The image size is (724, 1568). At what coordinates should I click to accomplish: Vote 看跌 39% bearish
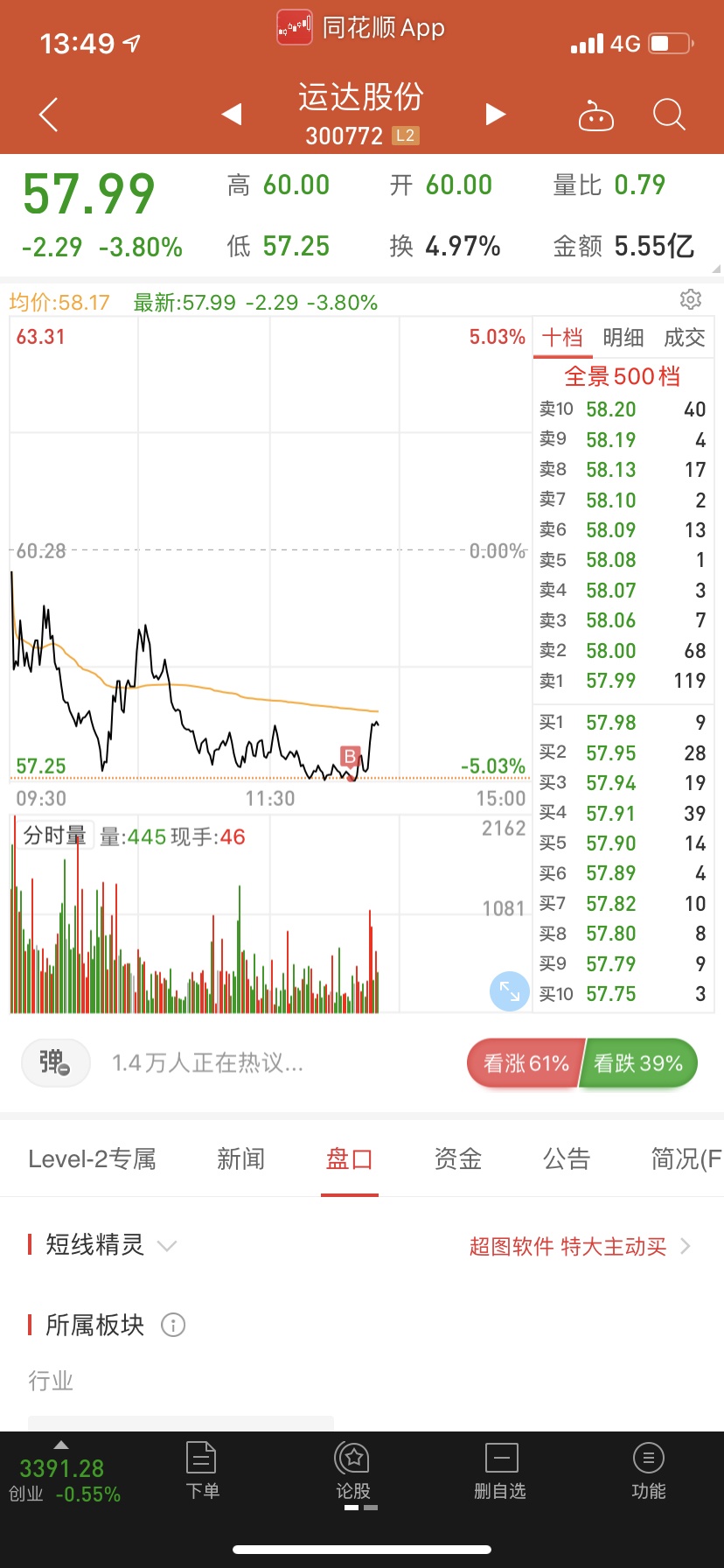pyautogui.click(x=638, y=1063)
